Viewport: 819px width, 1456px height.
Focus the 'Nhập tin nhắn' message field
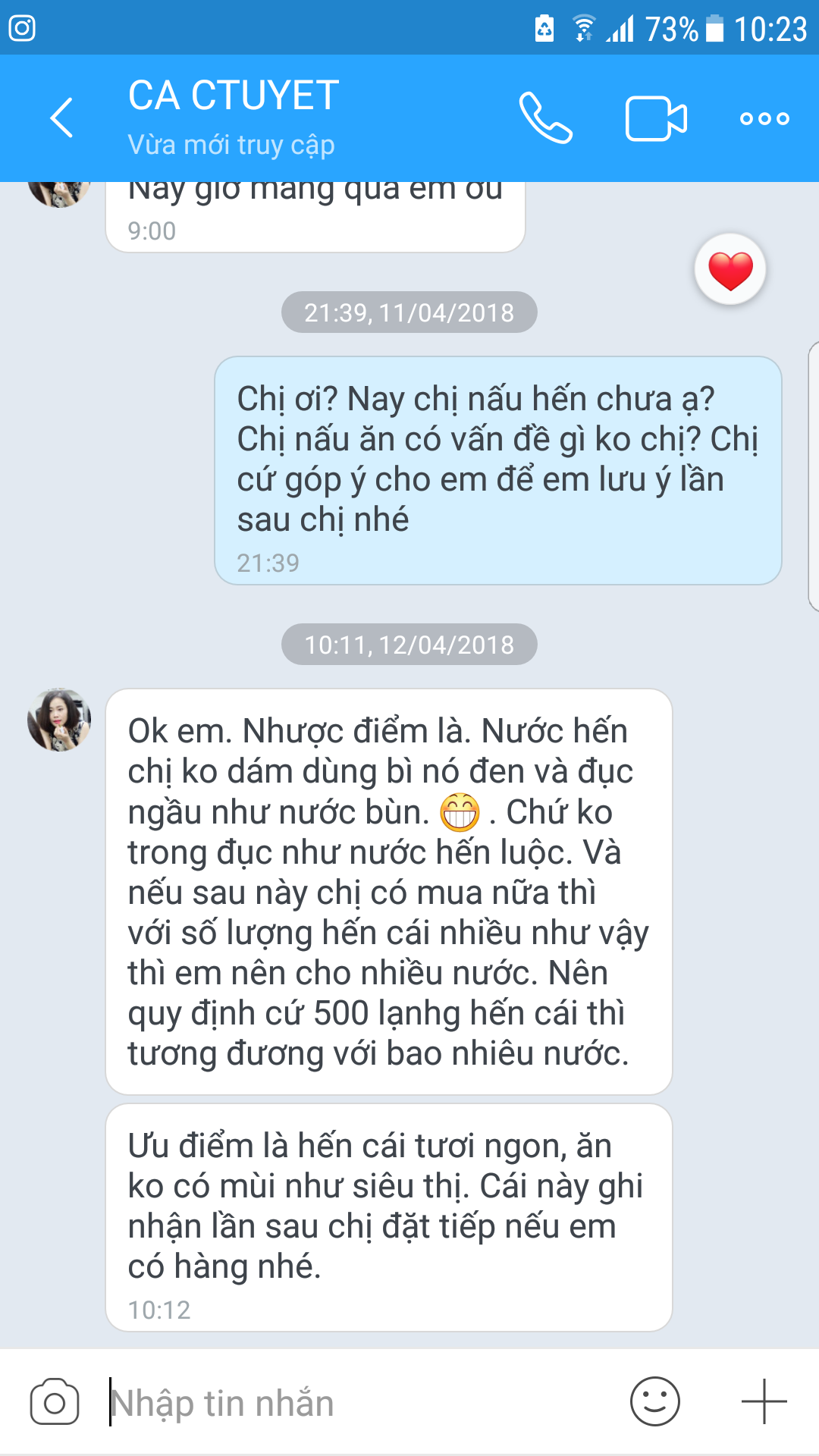[x=356, y=1402]
